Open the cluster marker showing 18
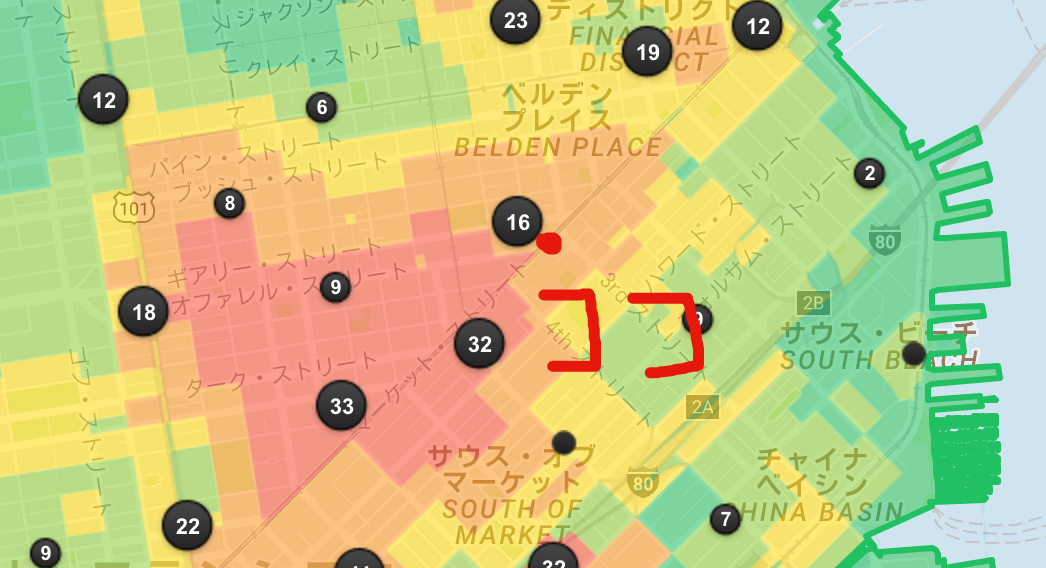Viewport: 1046px width, 568px height. tap(143, 312)
